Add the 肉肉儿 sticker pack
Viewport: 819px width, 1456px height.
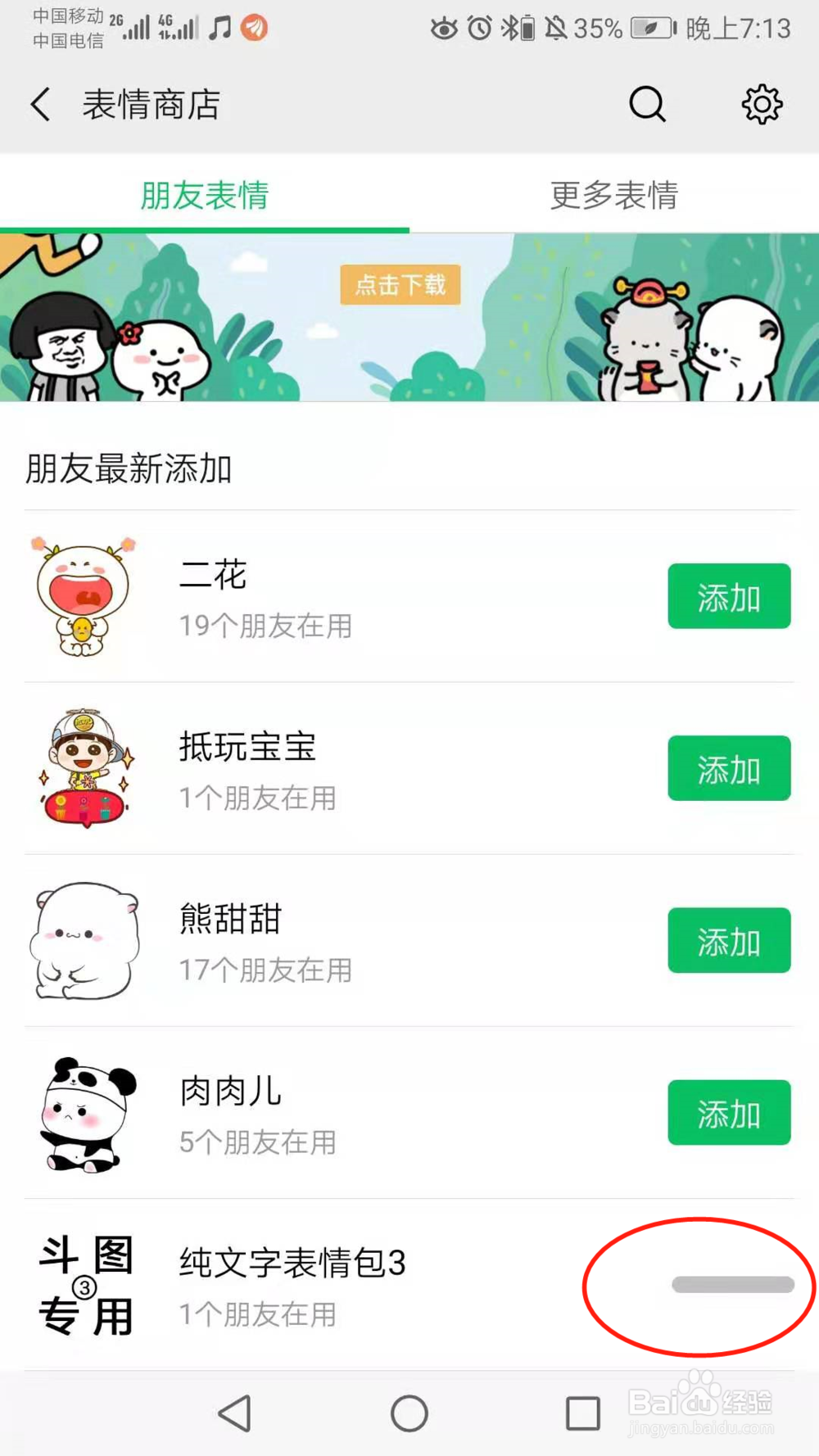728,1112
